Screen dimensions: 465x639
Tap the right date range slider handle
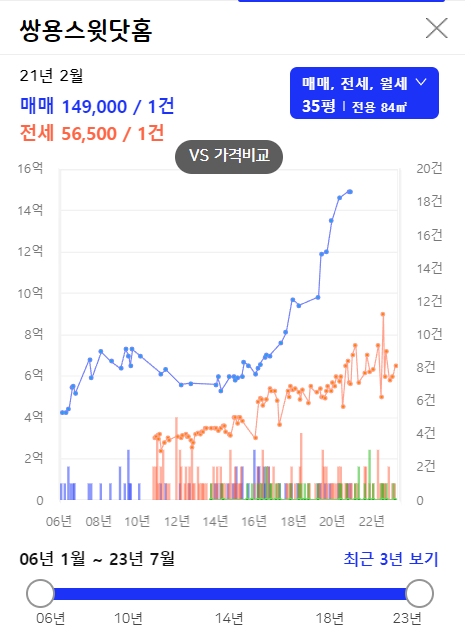419,593
